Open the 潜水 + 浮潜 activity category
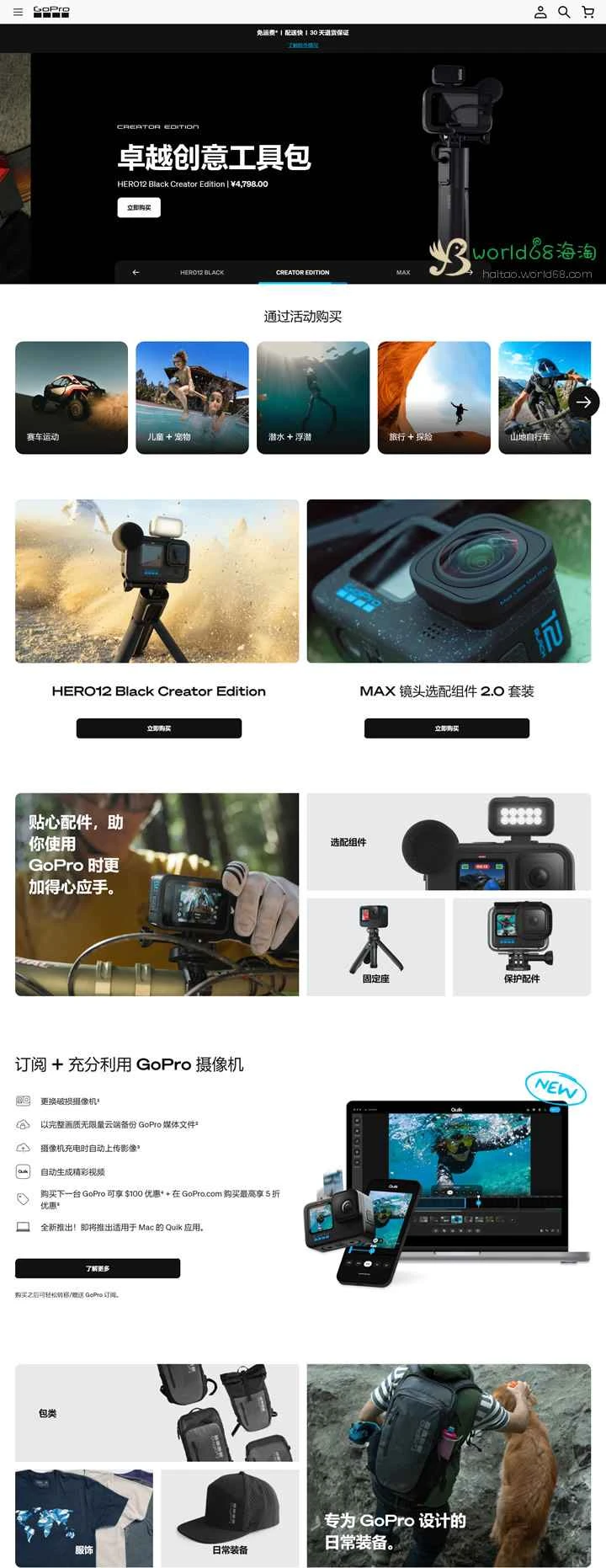Screen dimensions: 606x1568 (x=314, y=397)
